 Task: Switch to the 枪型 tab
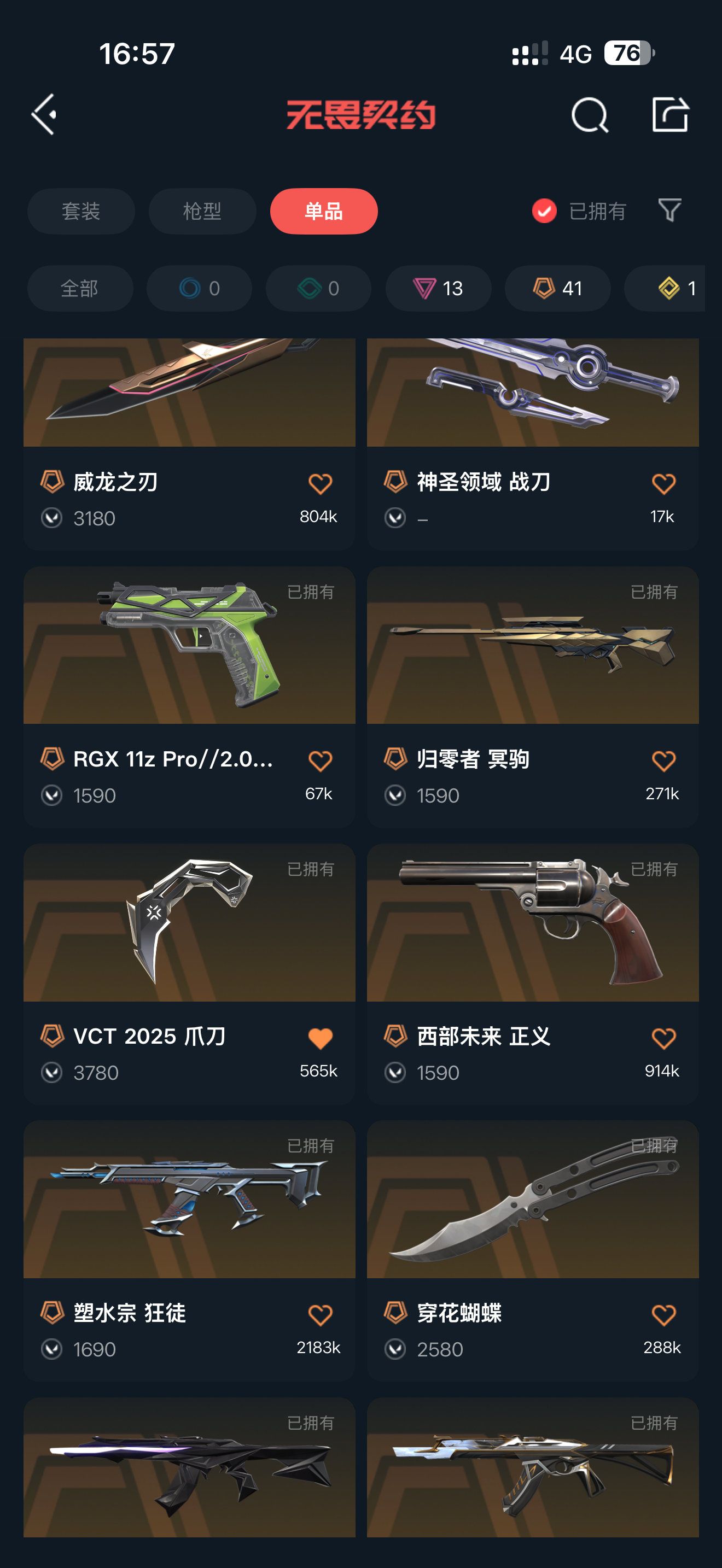point(202,211)
